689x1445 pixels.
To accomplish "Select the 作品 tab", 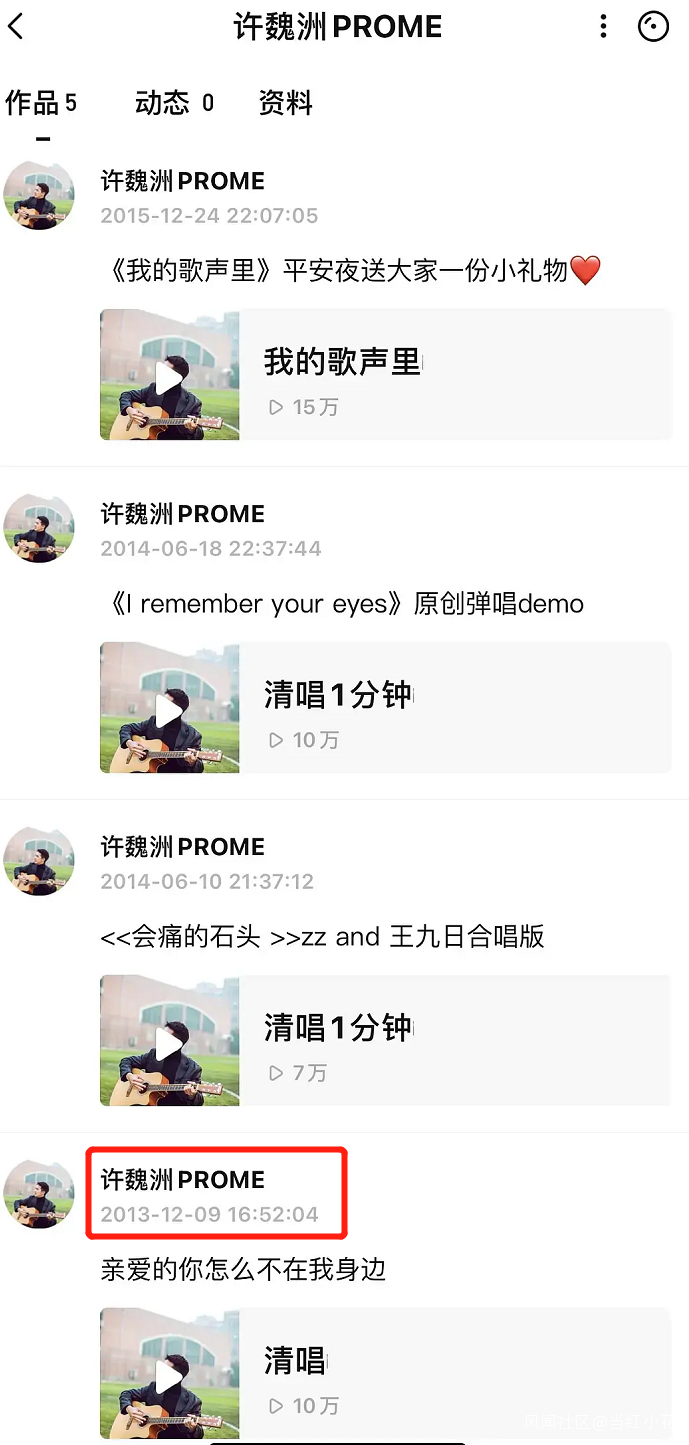I will point(41,103).
